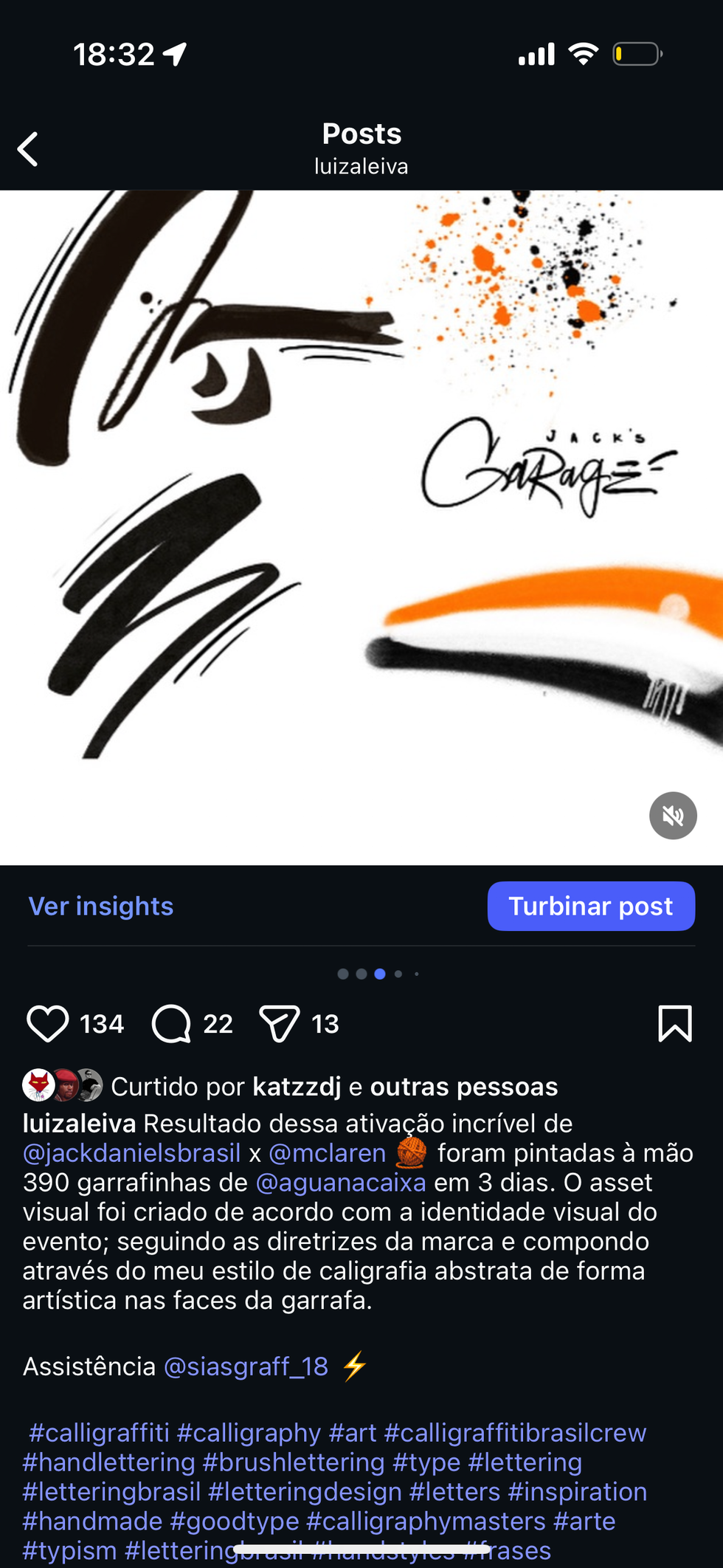View the #calligraffitibrasilcrew hashtag
The image size is (723, 1568).
[x=515, y=1433]
